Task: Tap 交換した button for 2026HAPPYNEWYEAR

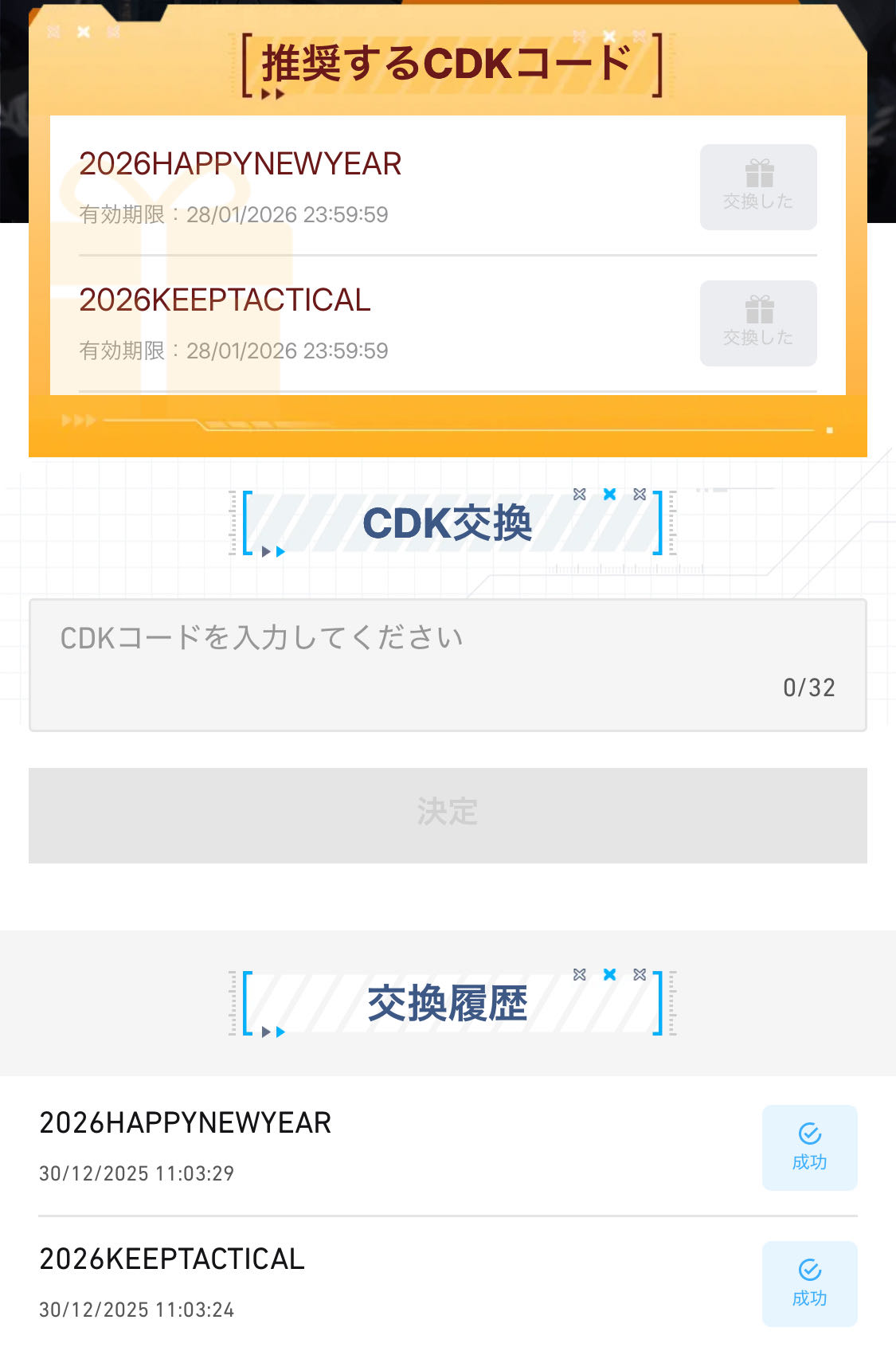Action: point(757,187)
